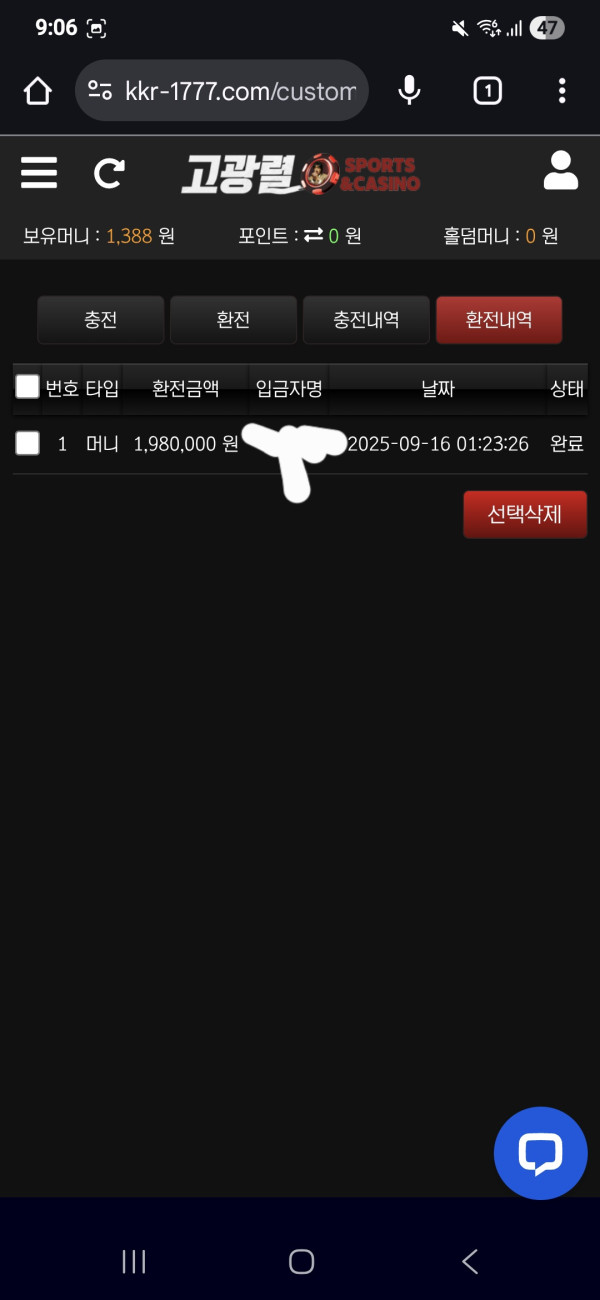Image resolution: width=600 pixels, height=1300 pixels.
Task: Tap the 선택삭제 button
Action: [524, 514]
